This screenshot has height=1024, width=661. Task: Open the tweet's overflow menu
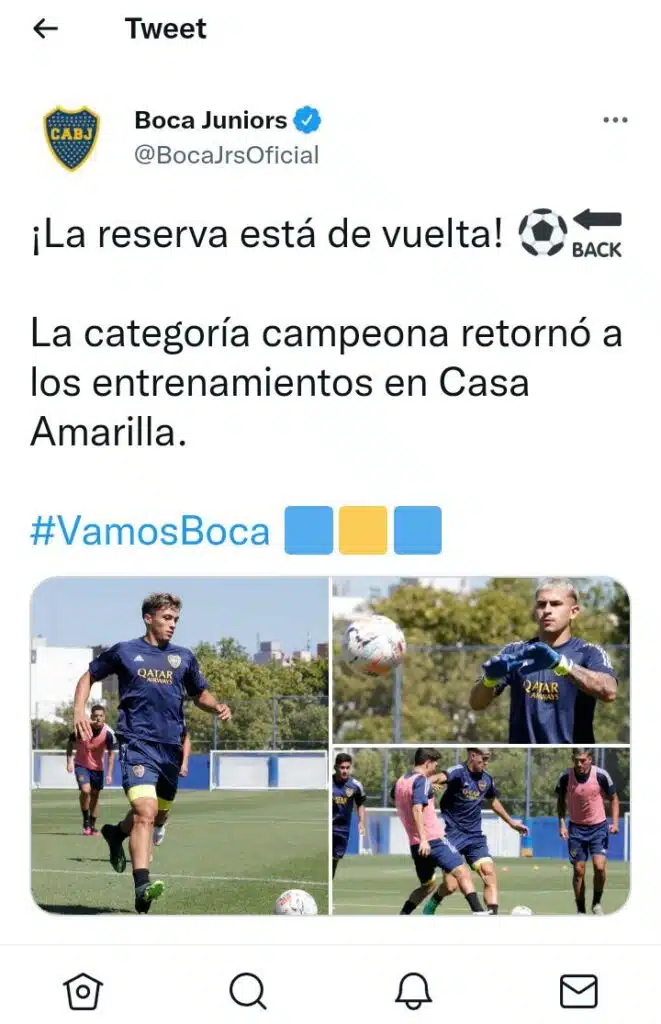614,120
